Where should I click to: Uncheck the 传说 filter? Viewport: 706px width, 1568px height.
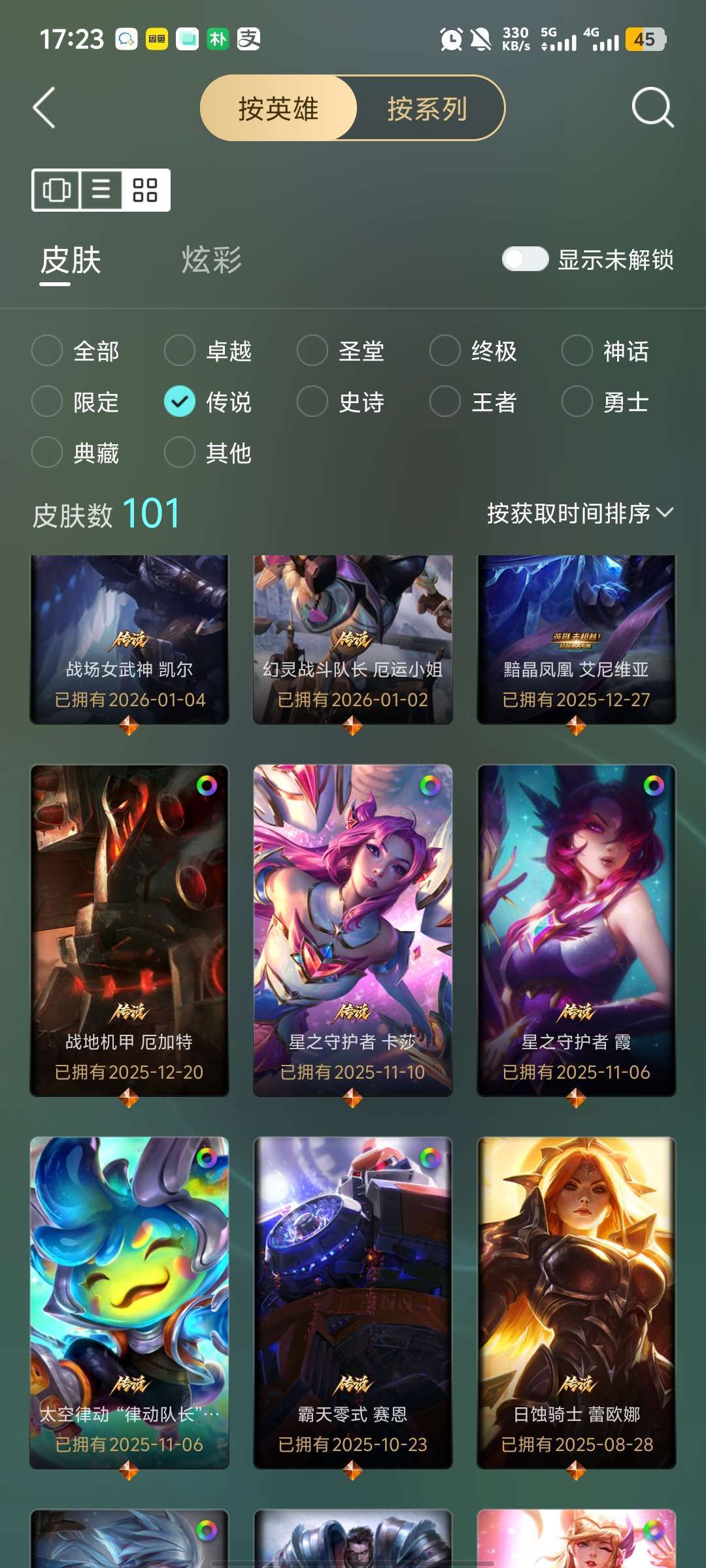tap(208, 402)
